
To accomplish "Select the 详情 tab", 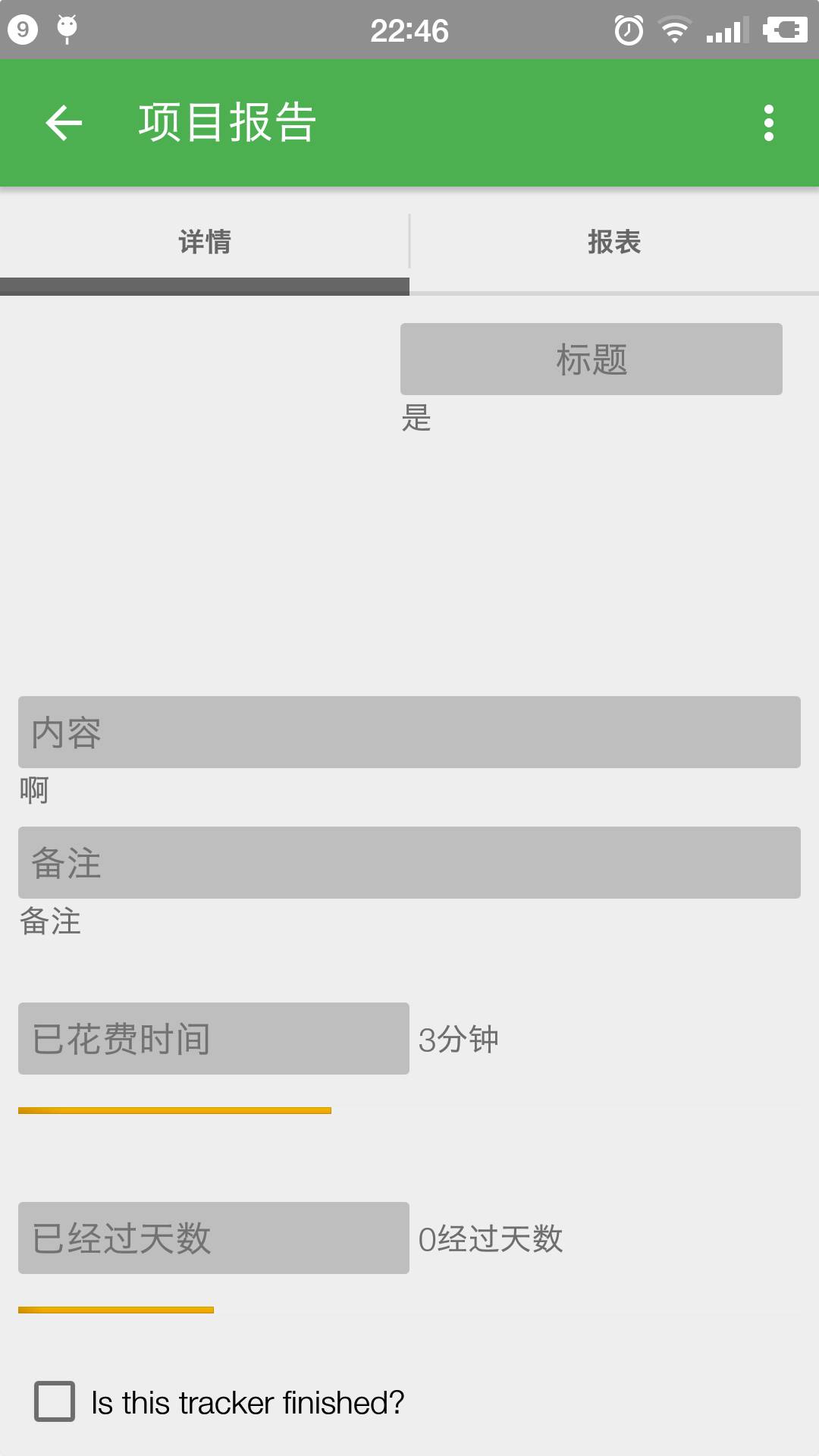I will click(205, 242).
